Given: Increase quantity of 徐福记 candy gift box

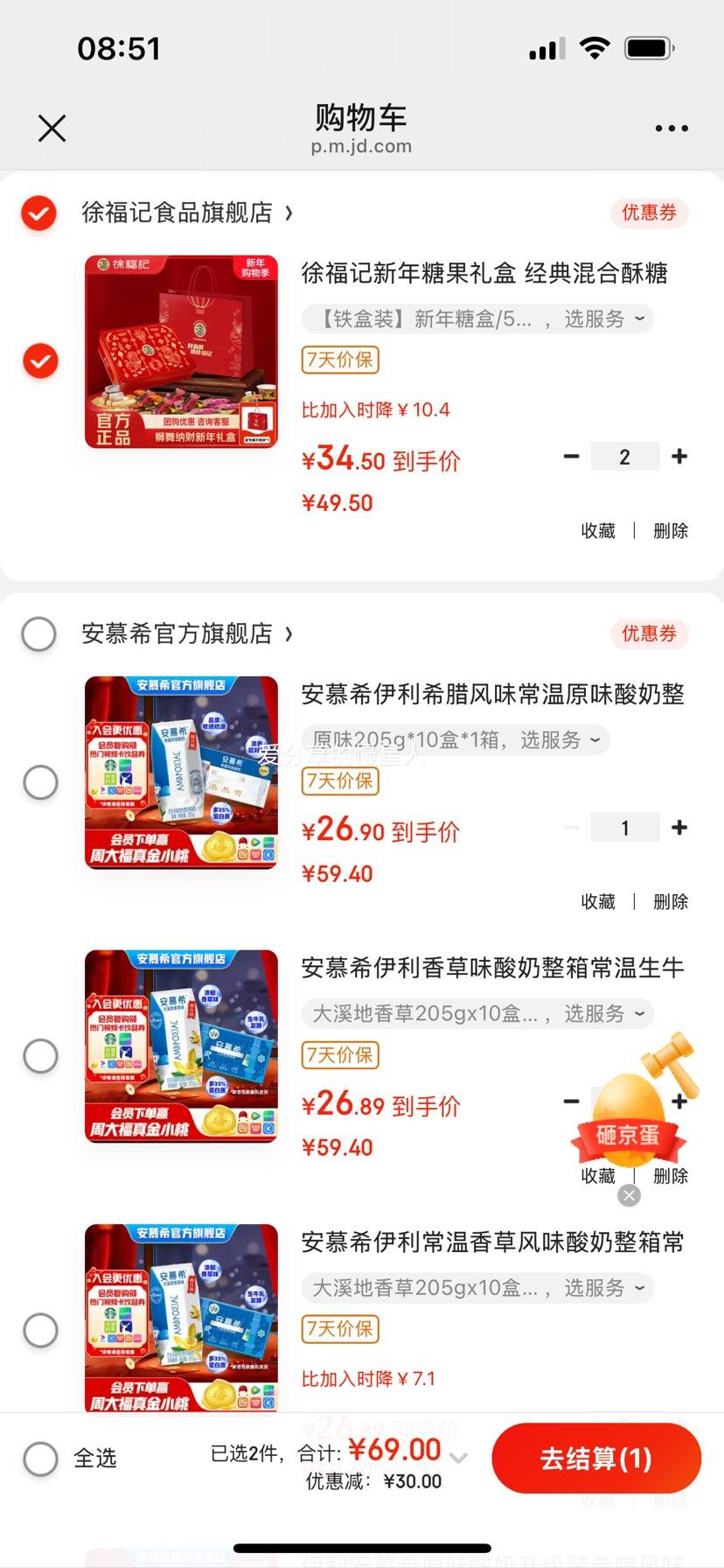Looking at the screenshot, I should (679, 456).
